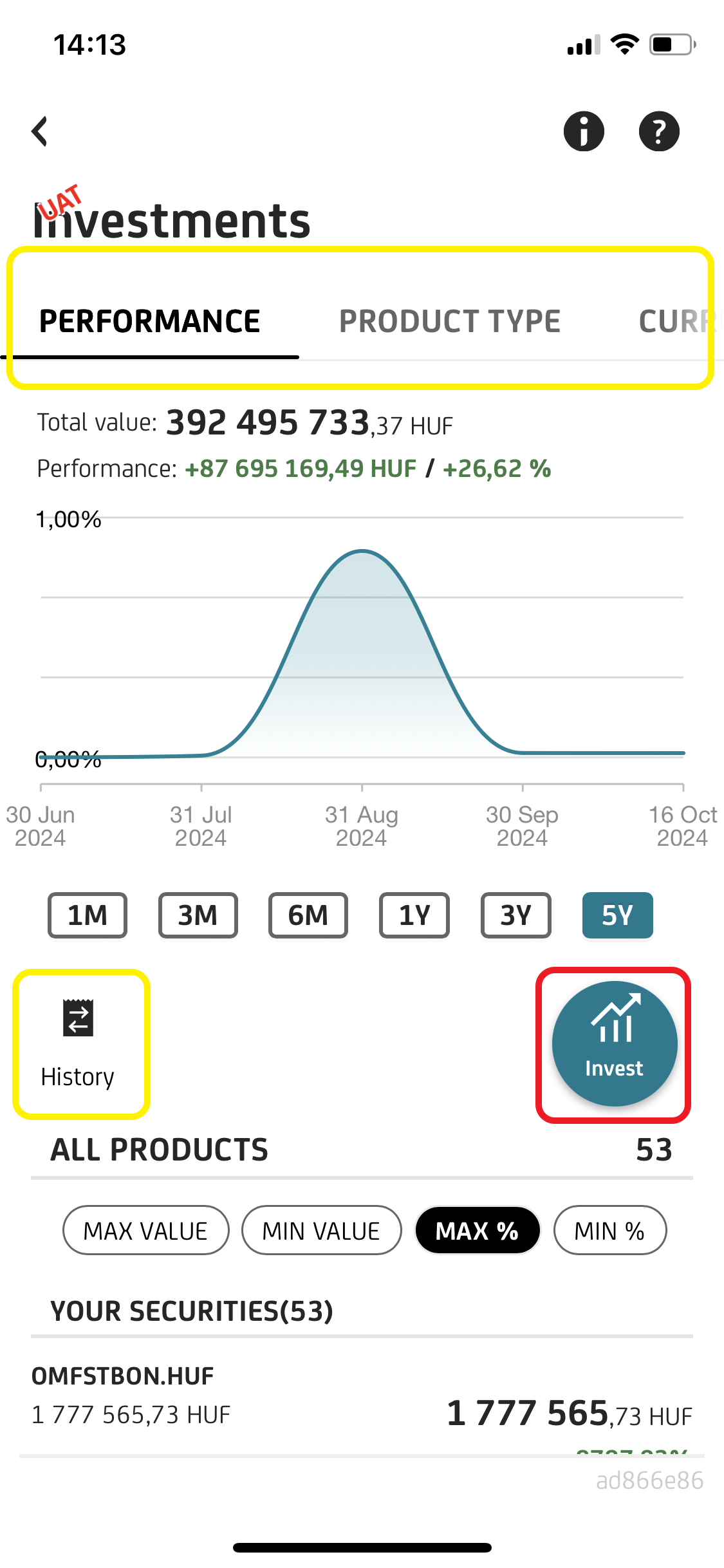This screenshot has height=1568, width=724.
Task: Set chart range to 3Y
Action: tap(515, 915)
